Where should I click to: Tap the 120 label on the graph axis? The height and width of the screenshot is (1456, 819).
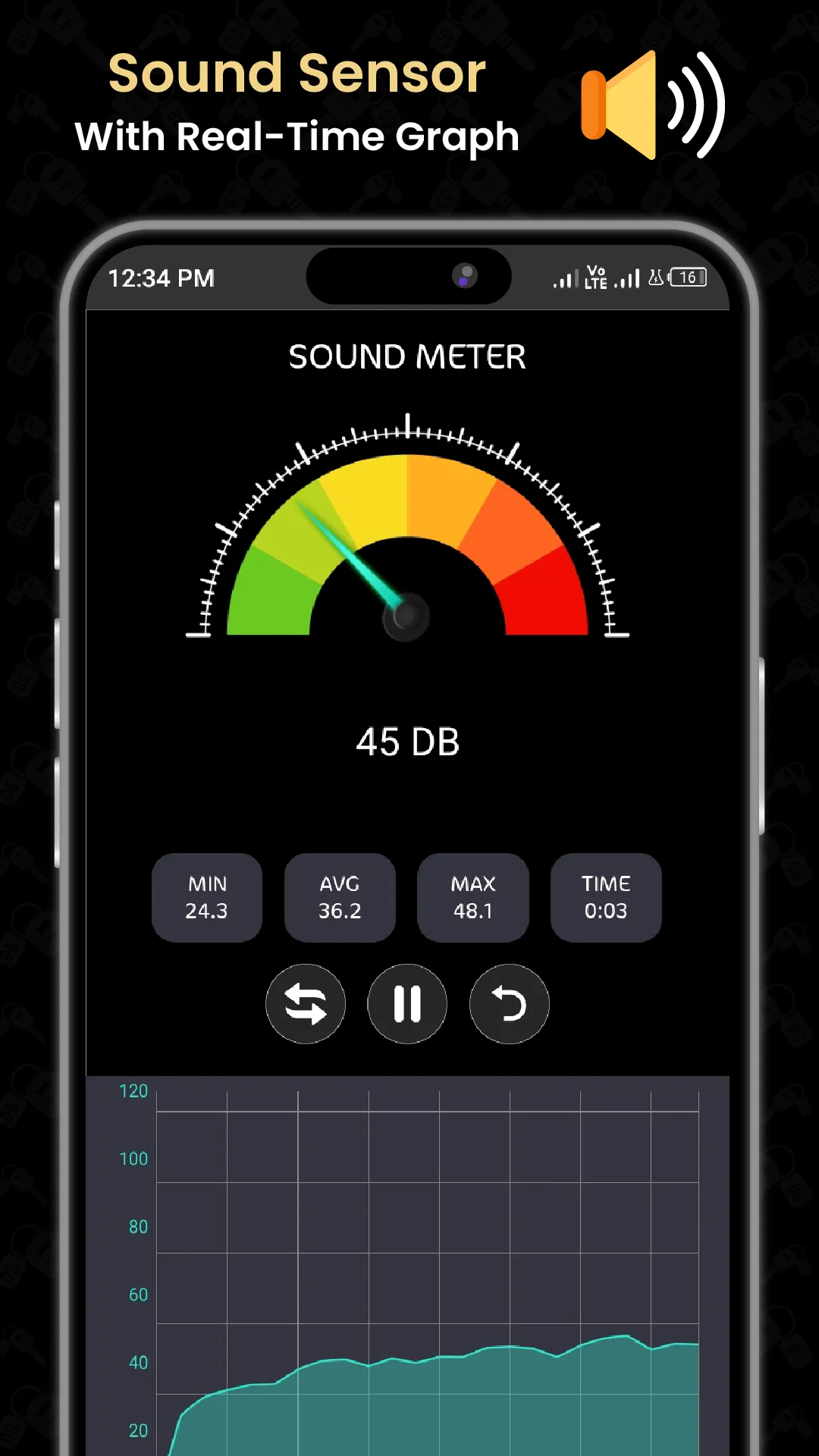pos(135,1091)
